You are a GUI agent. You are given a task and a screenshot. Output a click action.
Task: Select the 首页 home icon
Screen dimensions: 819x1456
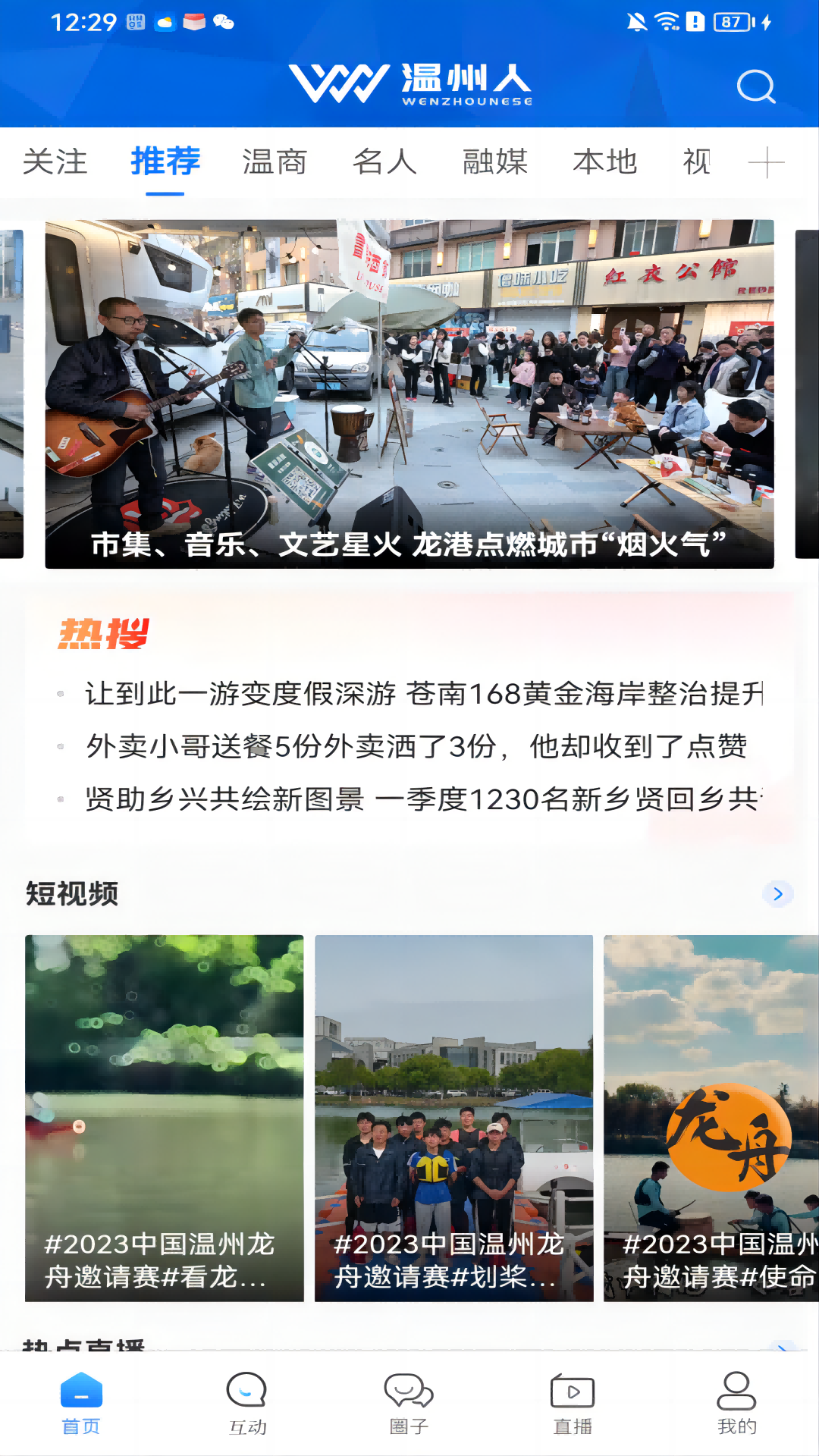[x=81, y=1407]
